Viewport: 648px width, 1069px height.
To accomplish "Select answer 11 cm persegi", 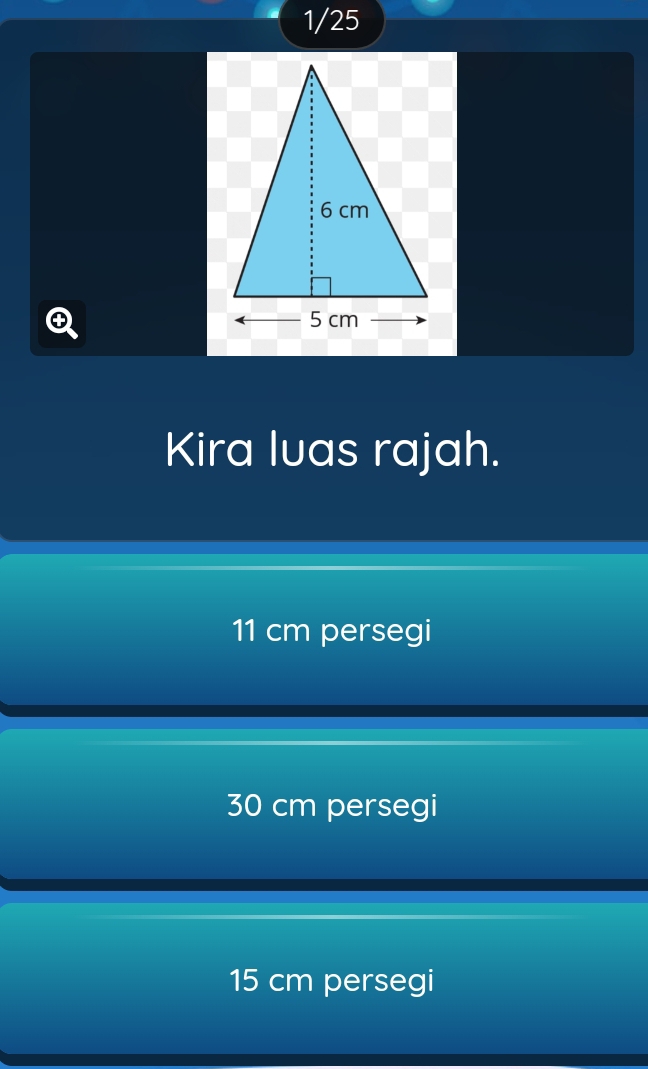I will coord(331,632).
